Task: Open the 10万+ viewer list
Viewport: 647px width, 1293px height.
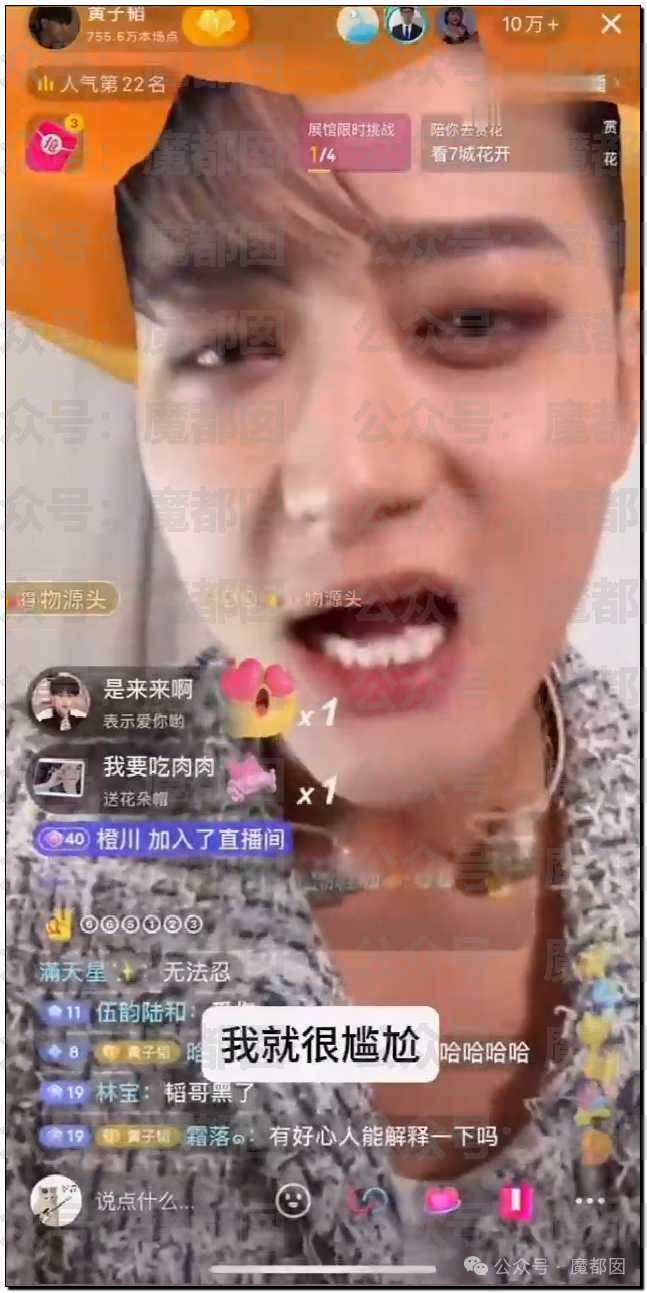Action: pos(529,24)
